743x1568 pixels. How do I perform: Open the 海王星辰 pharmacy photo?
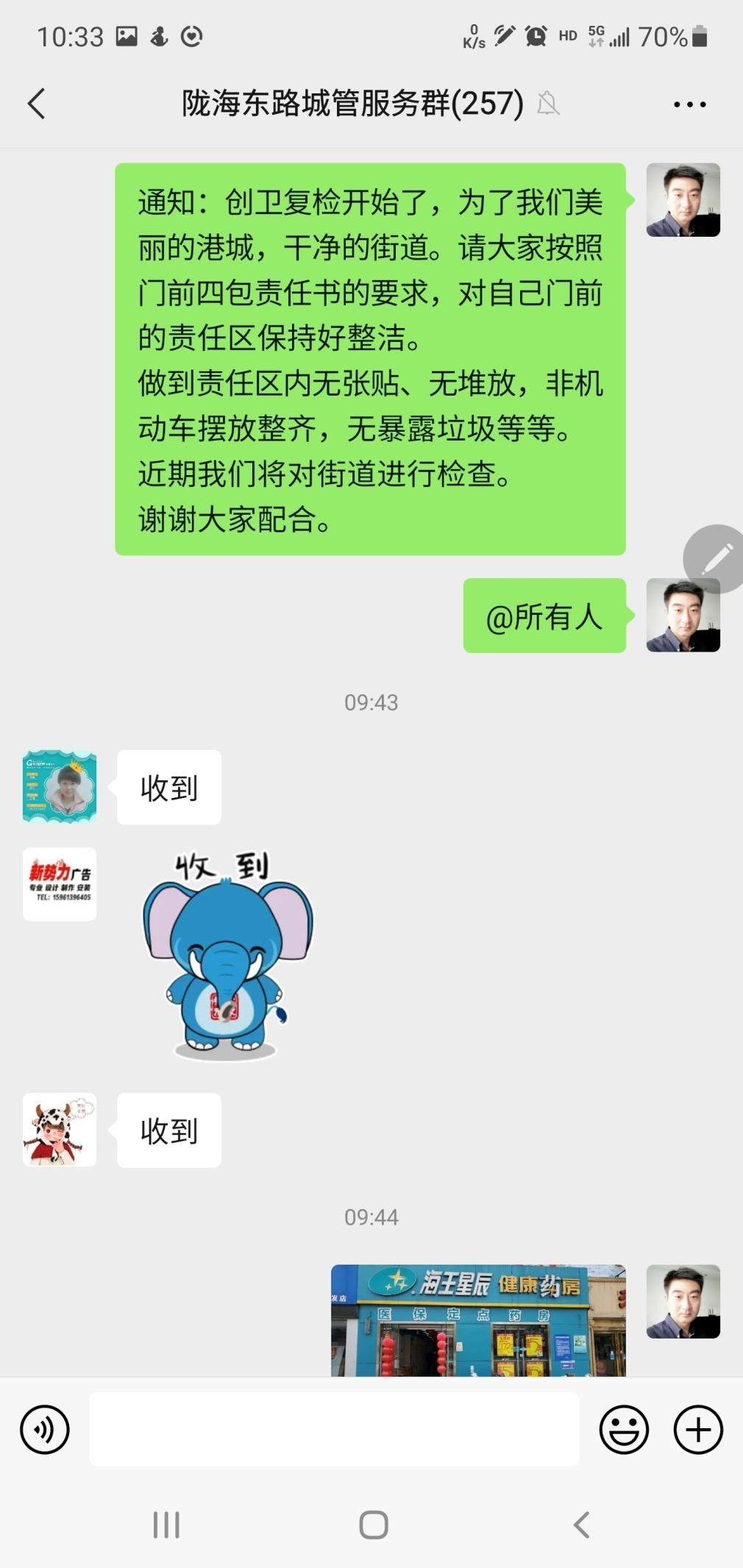tap(478, 1320)
